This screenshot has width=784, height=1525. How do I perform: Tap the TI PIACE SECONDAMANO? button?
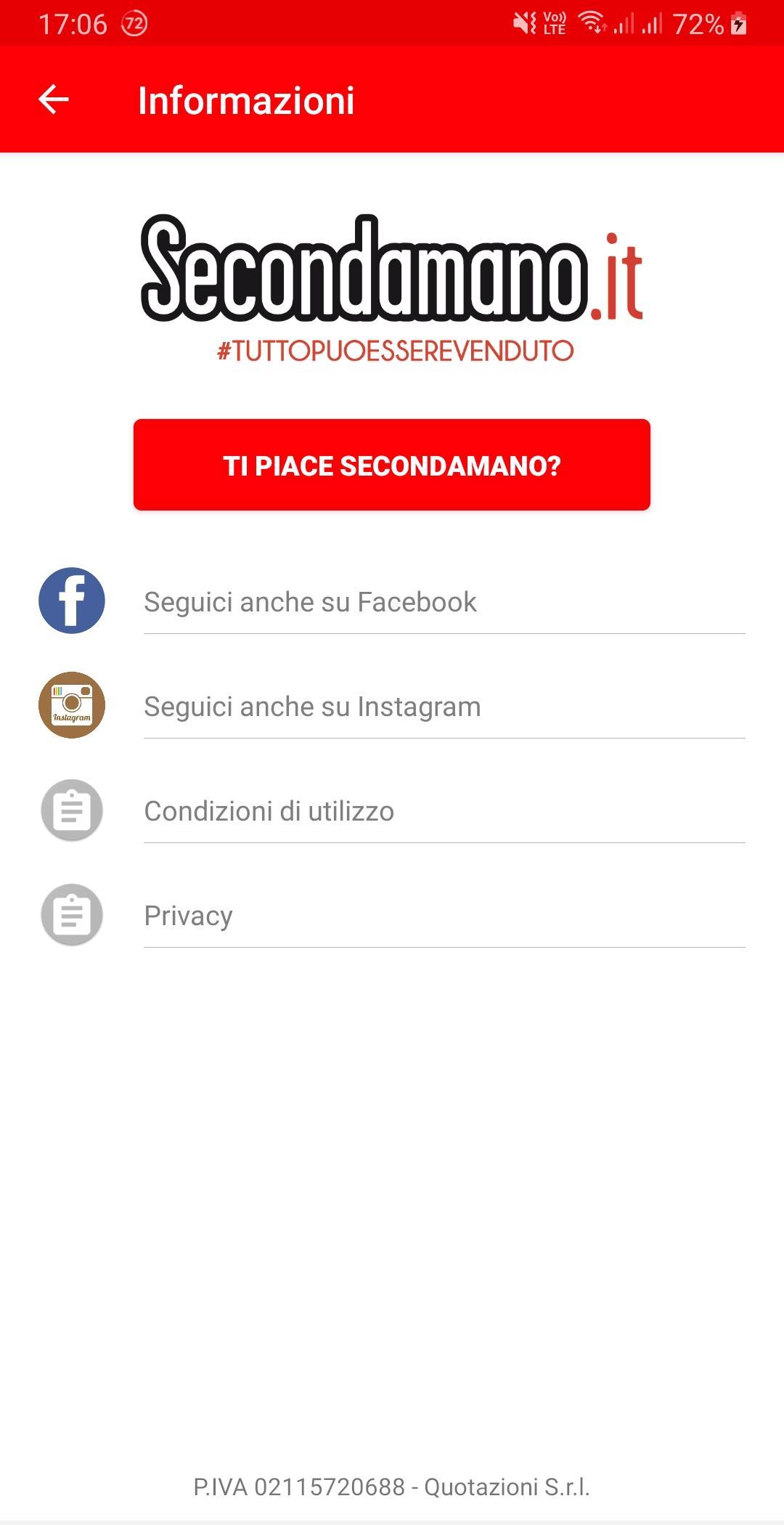pos(392,465)
